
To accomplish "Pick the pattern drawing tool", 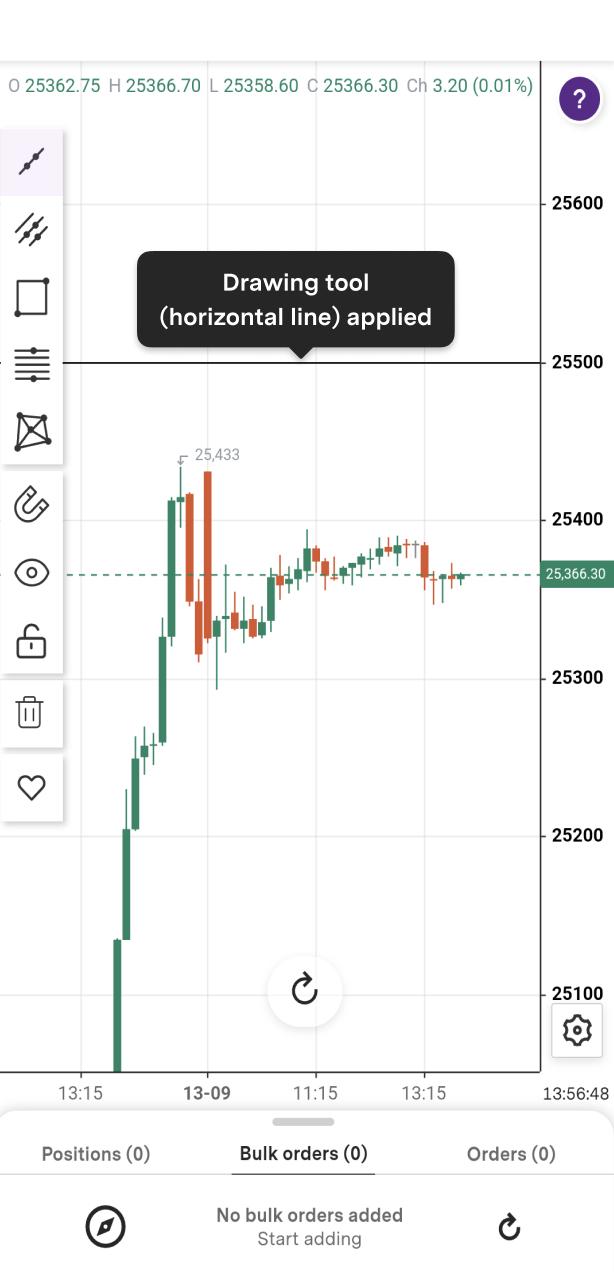I will point(32,431).
